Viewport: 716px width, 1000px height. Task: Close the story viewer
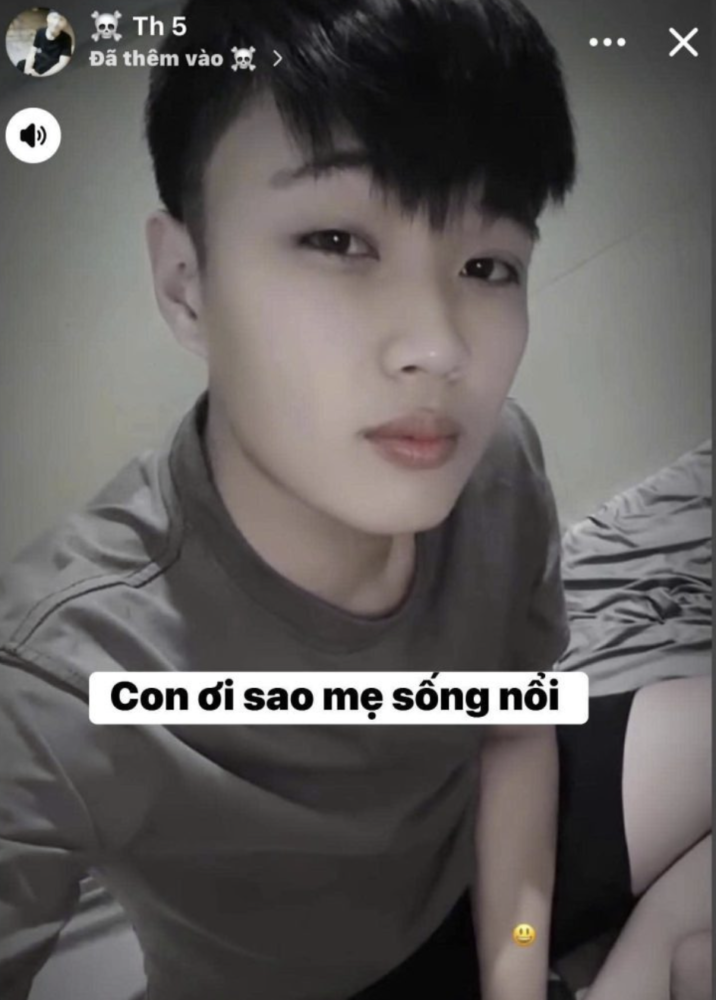coord(683,42)
